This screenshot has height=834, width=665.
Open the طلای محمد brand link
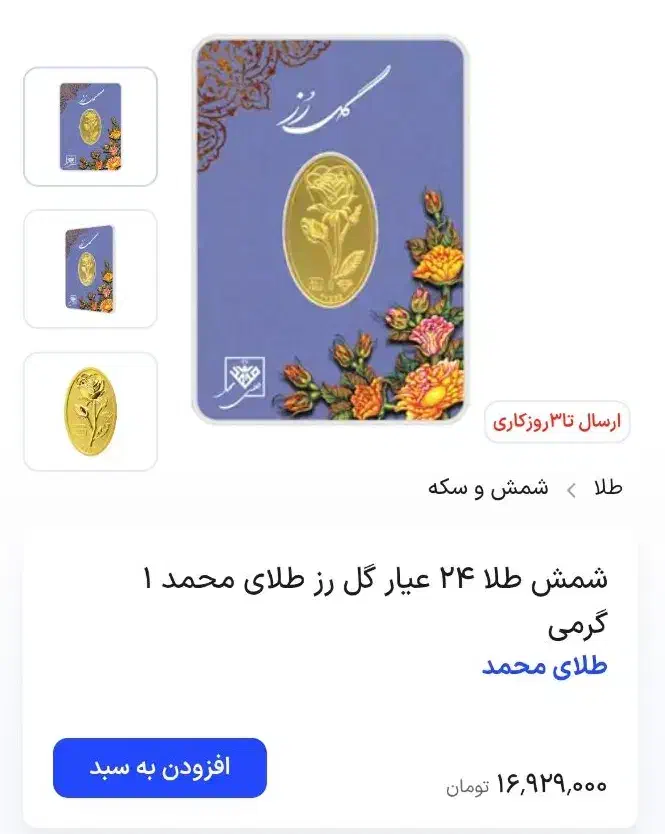click(544, 667)
